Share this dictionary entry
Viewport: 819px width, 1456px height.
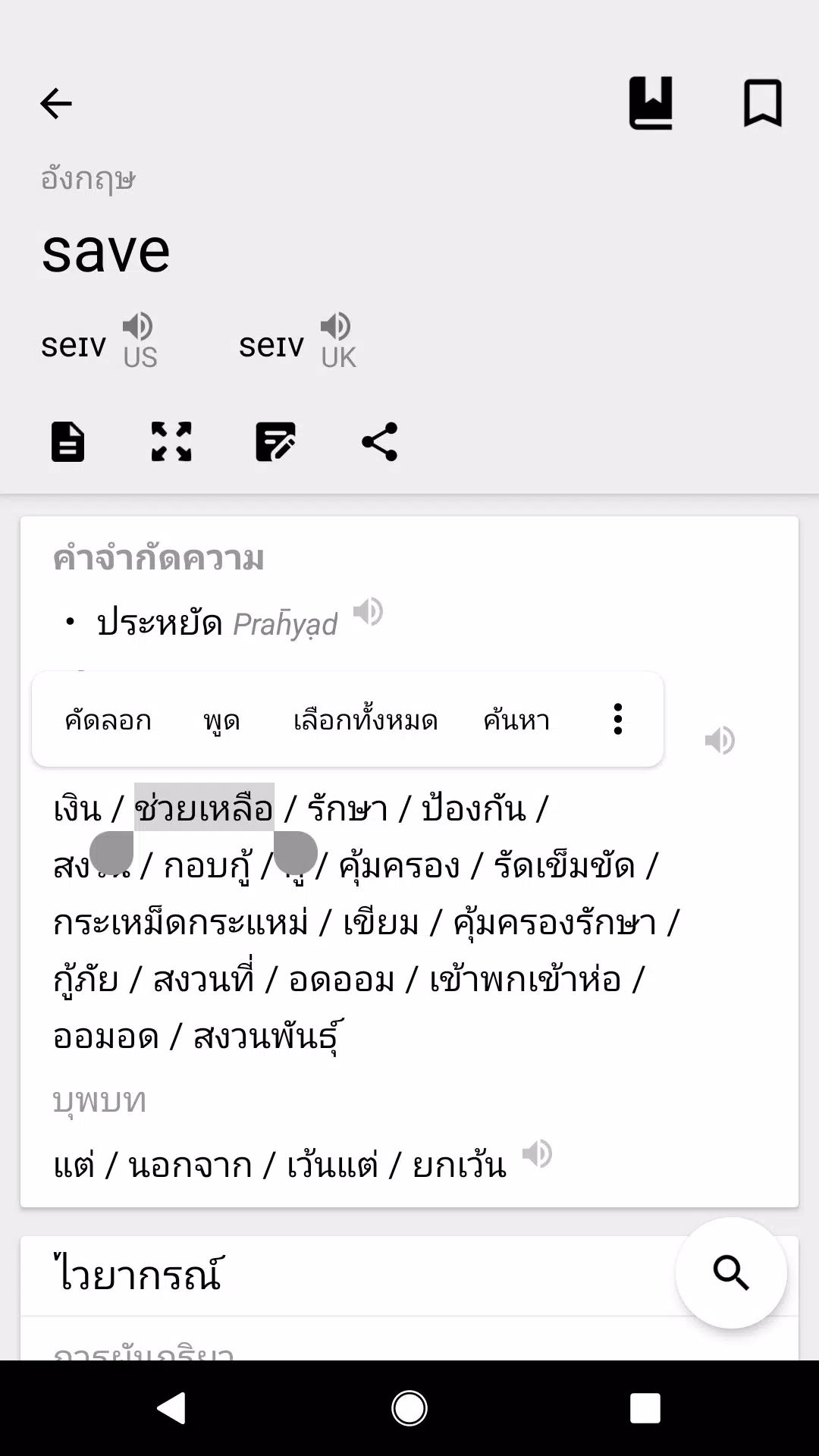coord(379,441)
